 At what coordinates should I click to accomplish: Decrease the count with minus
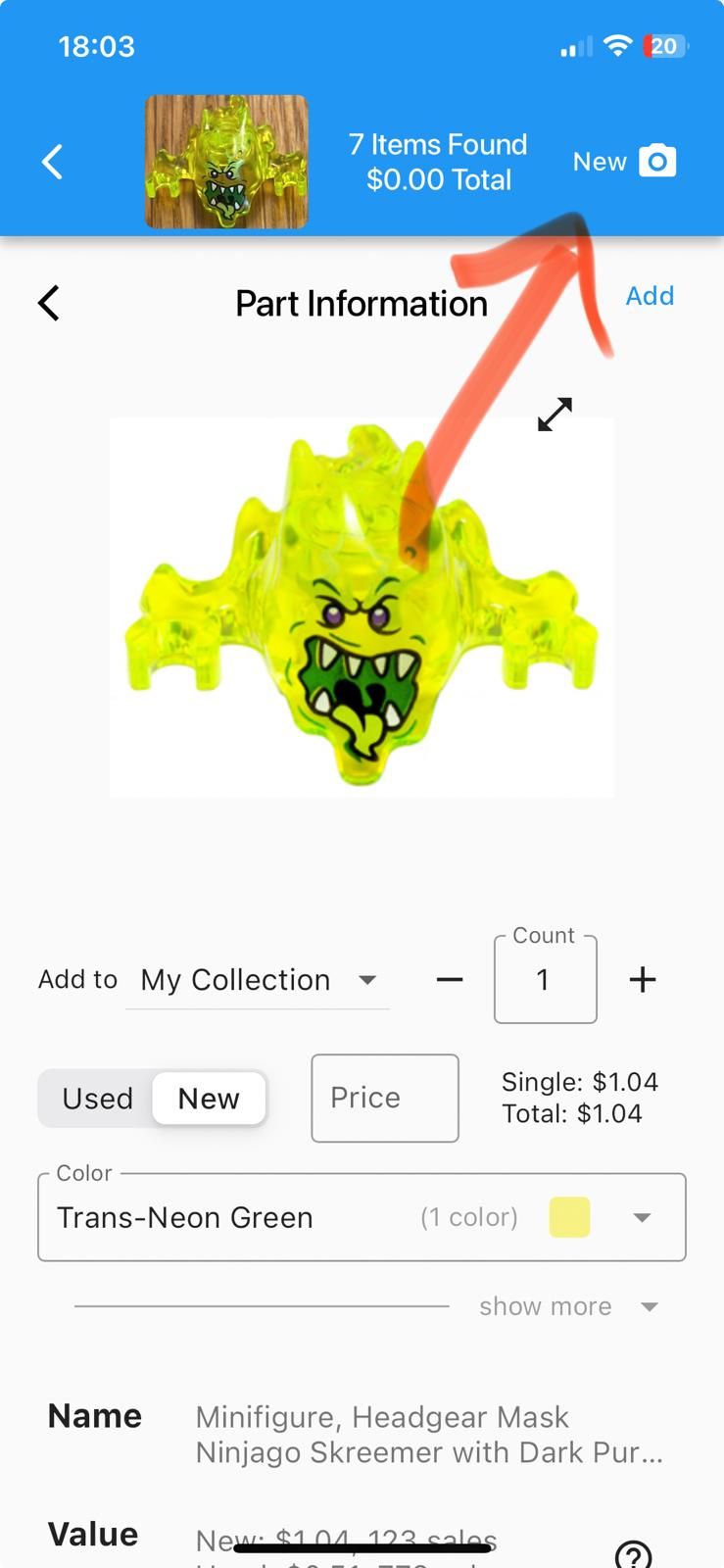click(450, 980)
